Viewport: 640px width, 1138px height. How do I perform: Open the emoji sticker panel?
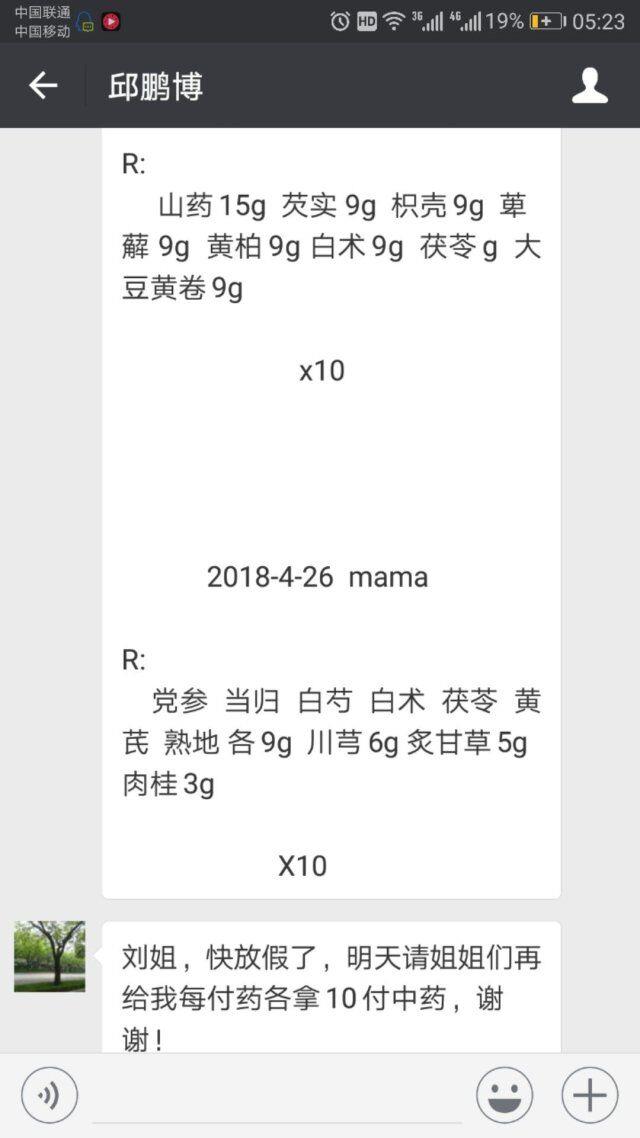click(504, 1095)
